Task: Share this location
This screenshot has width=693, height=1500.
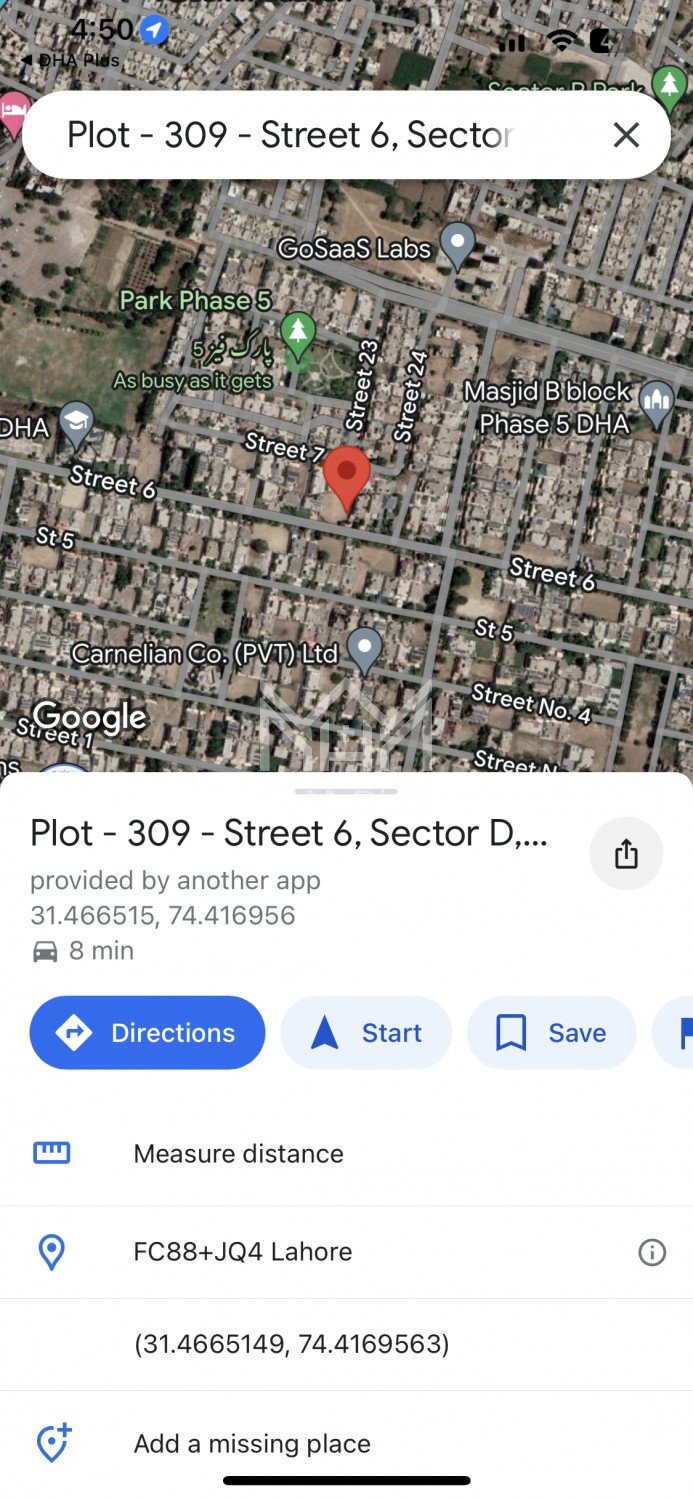Action: [626, 854]
